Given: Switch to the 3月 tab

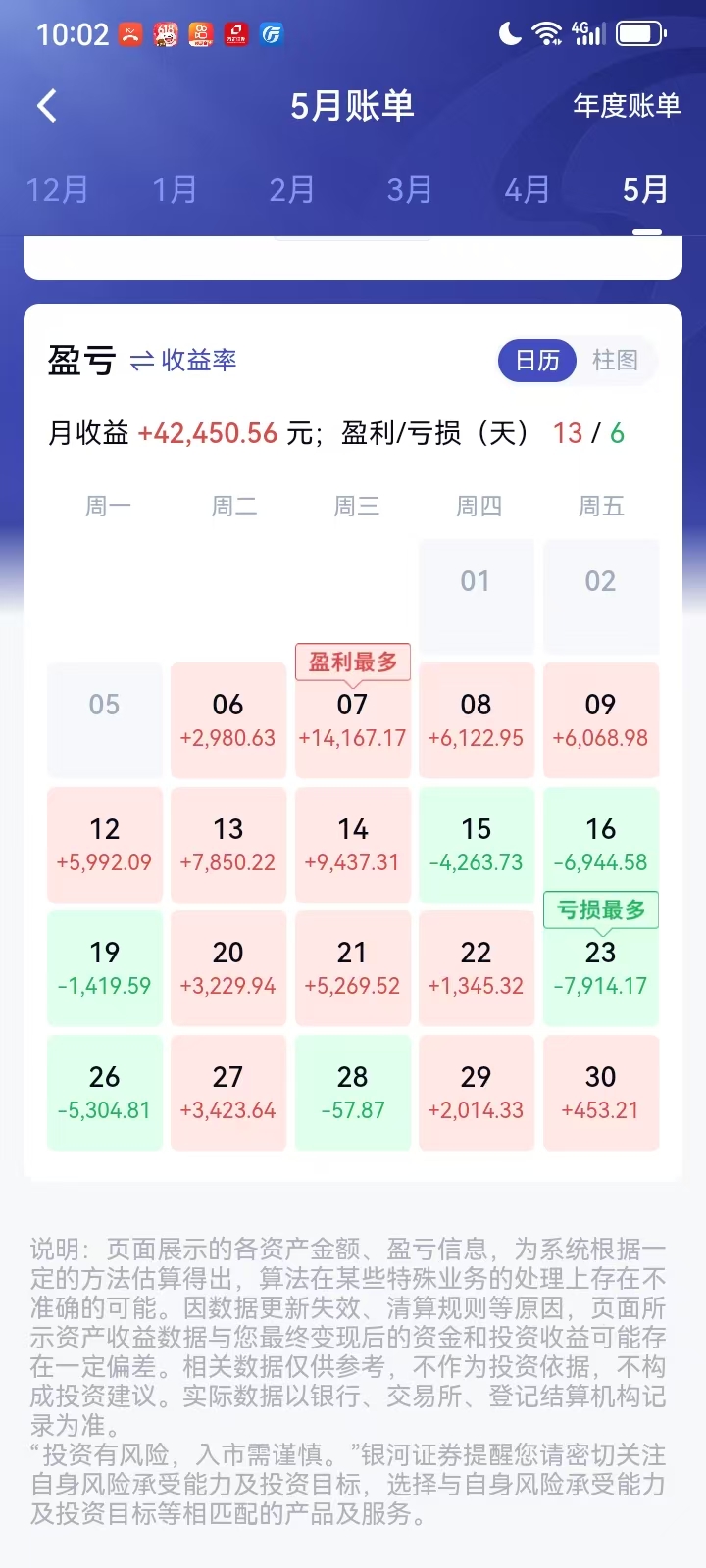Looking at the screenshot, I should [410, 189].
